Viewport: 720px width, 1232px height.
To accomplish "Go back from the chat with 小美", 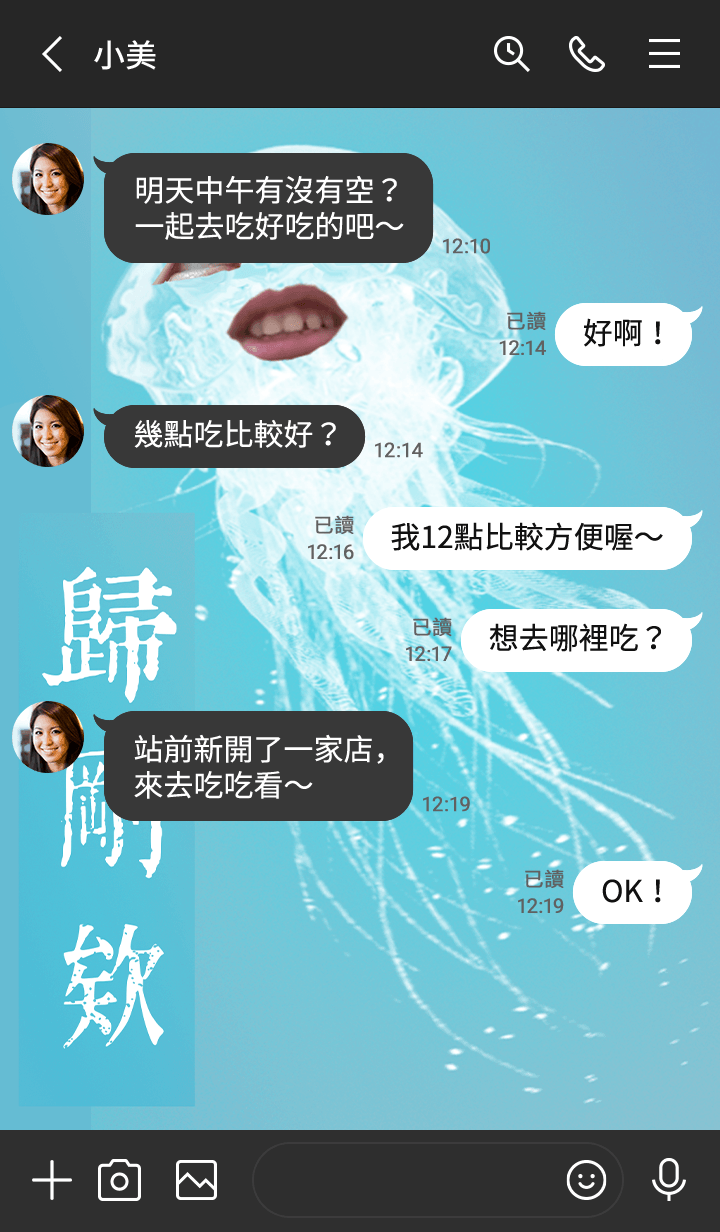I will (x=52, y=54).
